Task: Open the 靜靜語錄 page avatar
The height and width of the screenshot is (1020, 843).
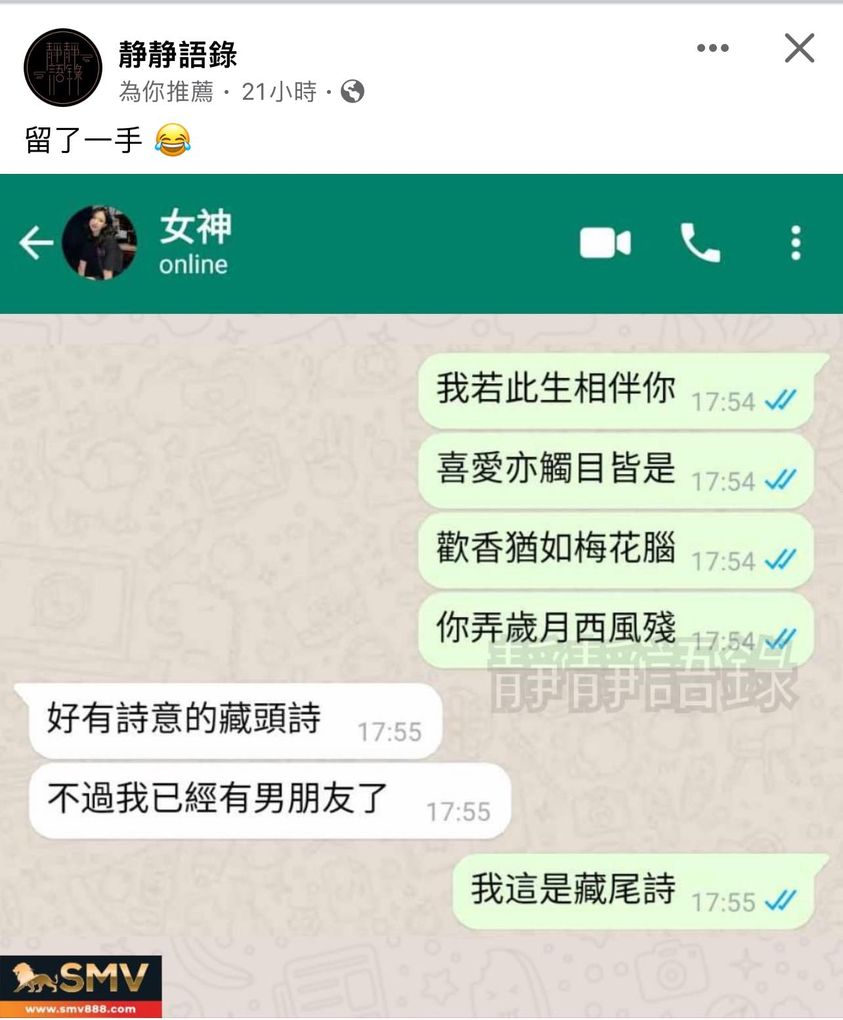Action: coord(63,66)
